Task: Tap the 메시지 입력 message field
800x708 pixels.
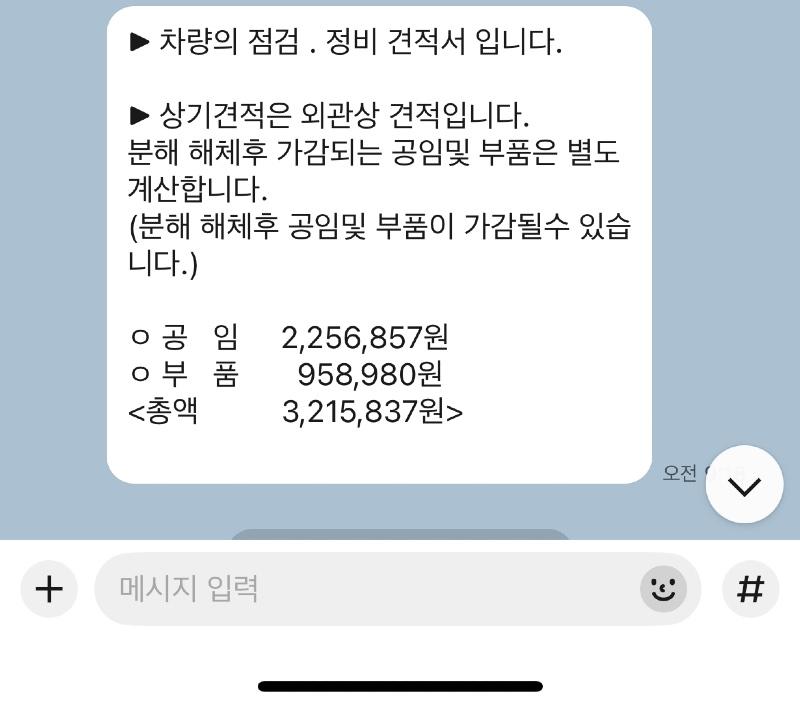Action: pyautogui.click(x=370, y=589)
